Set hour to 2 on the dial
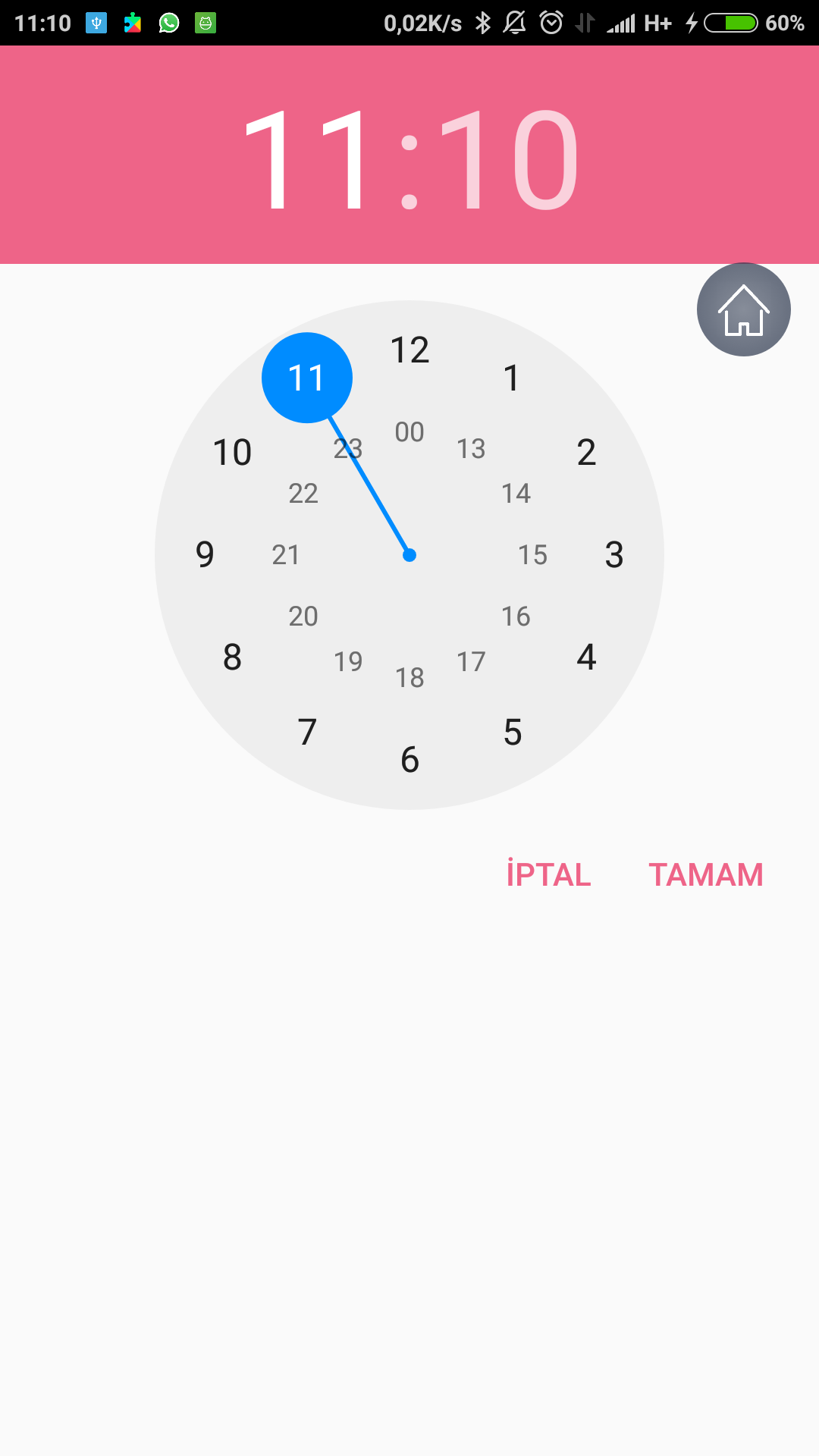The image size is (819, 1456). [586, 453]
